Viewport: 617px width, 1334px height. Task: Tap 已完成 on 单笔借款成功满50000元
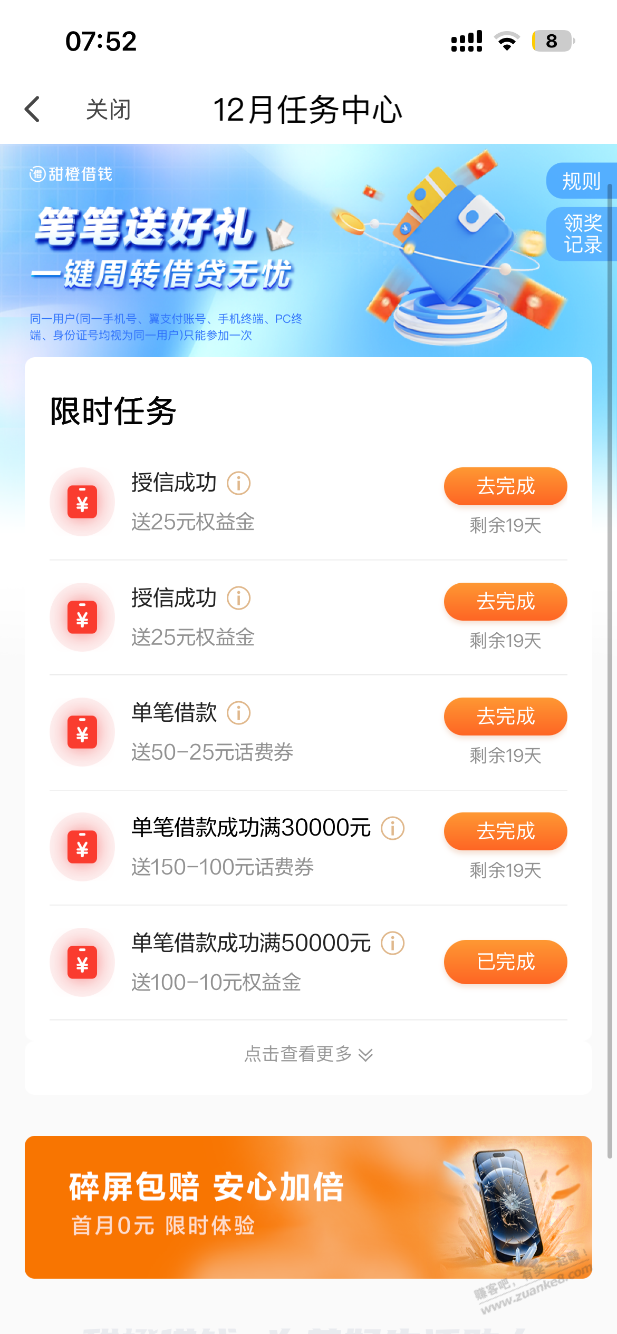tap(505, 962)
